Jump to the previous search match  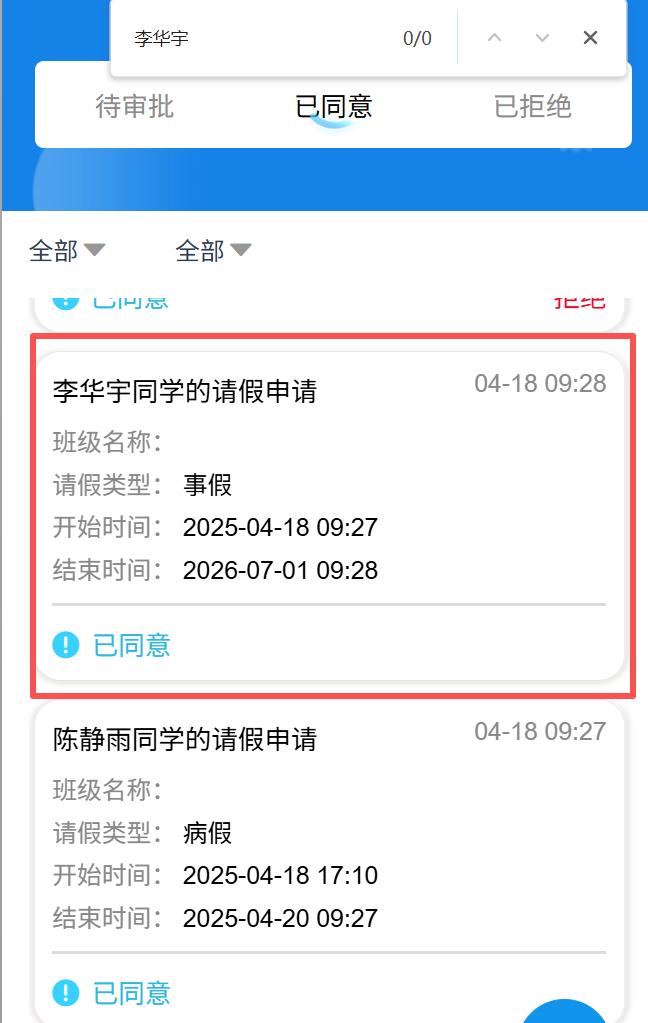pos(494,38)
